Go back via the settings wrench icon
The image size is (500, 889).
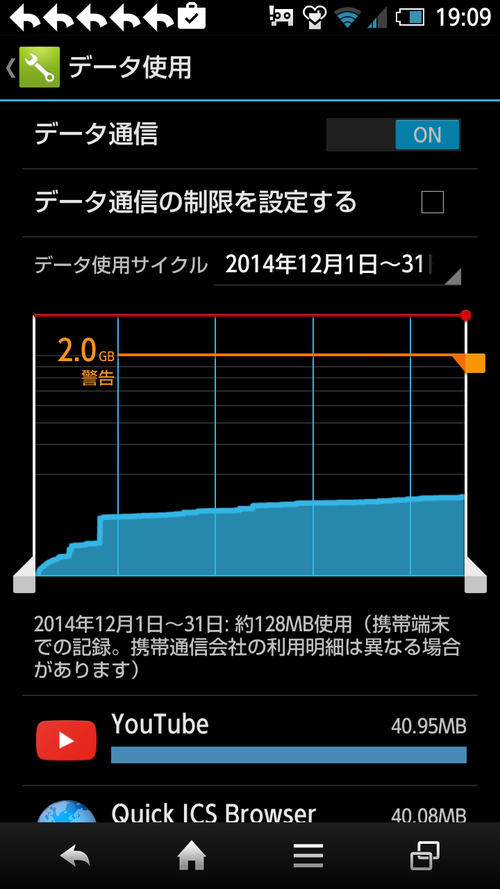pos(39,67)
